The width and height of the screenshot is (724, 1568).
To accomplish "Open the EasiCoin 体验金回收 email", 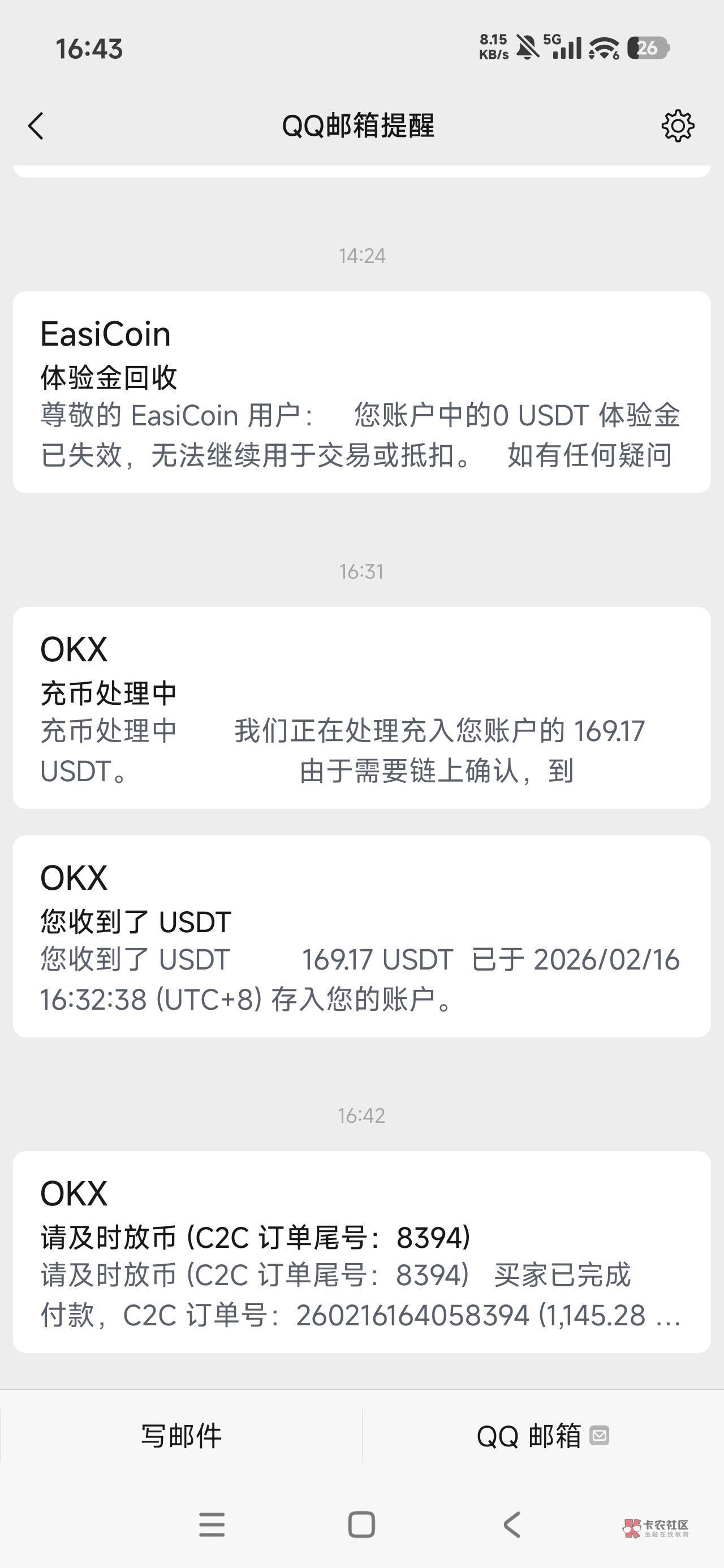I will 361,392.
